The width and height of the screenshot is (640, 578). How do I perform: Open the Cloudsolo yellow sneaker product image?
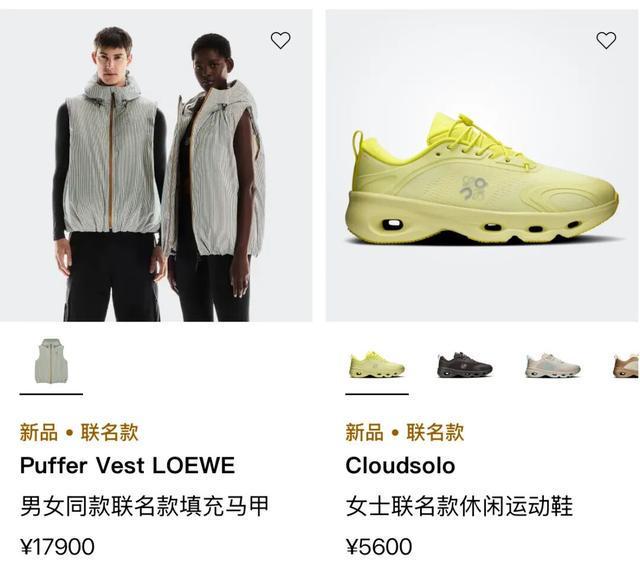[x=482, y=180]
